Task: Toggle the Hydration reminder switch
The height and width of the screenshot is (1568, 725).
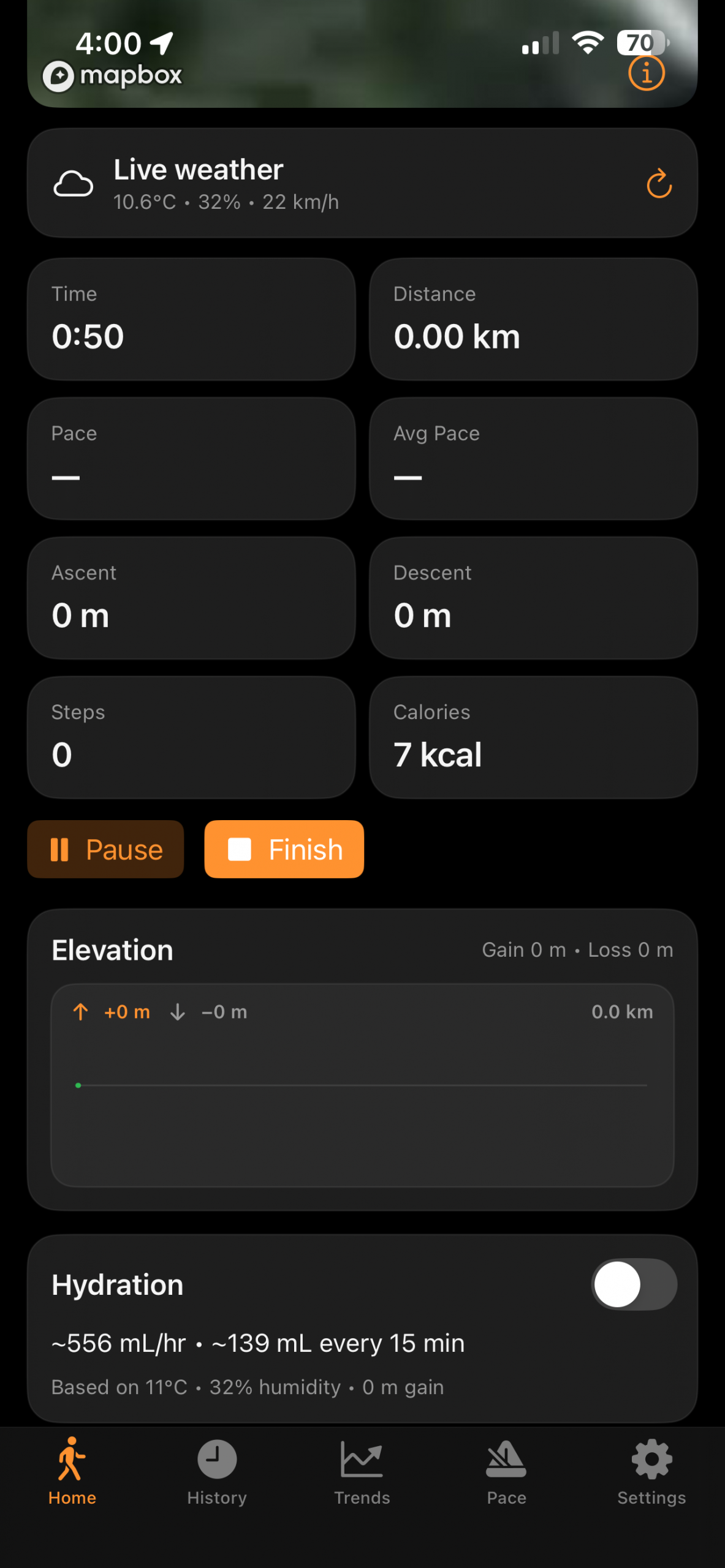Action: pos(634,1284)
